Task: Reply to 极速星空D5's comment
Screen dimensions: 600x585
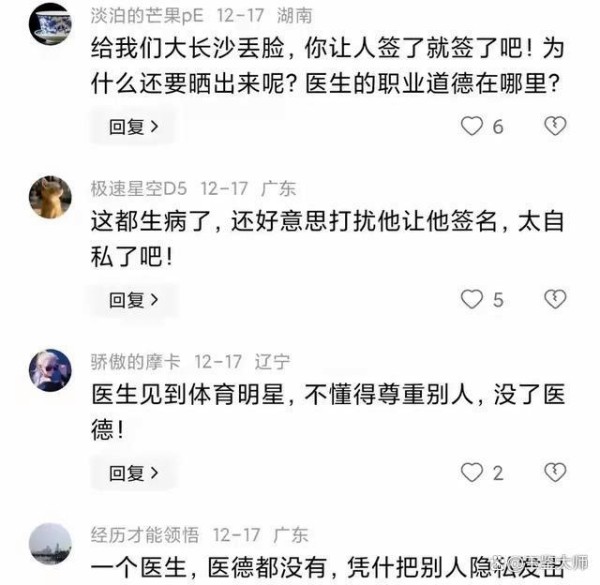Action: click(x=133, y=300)
